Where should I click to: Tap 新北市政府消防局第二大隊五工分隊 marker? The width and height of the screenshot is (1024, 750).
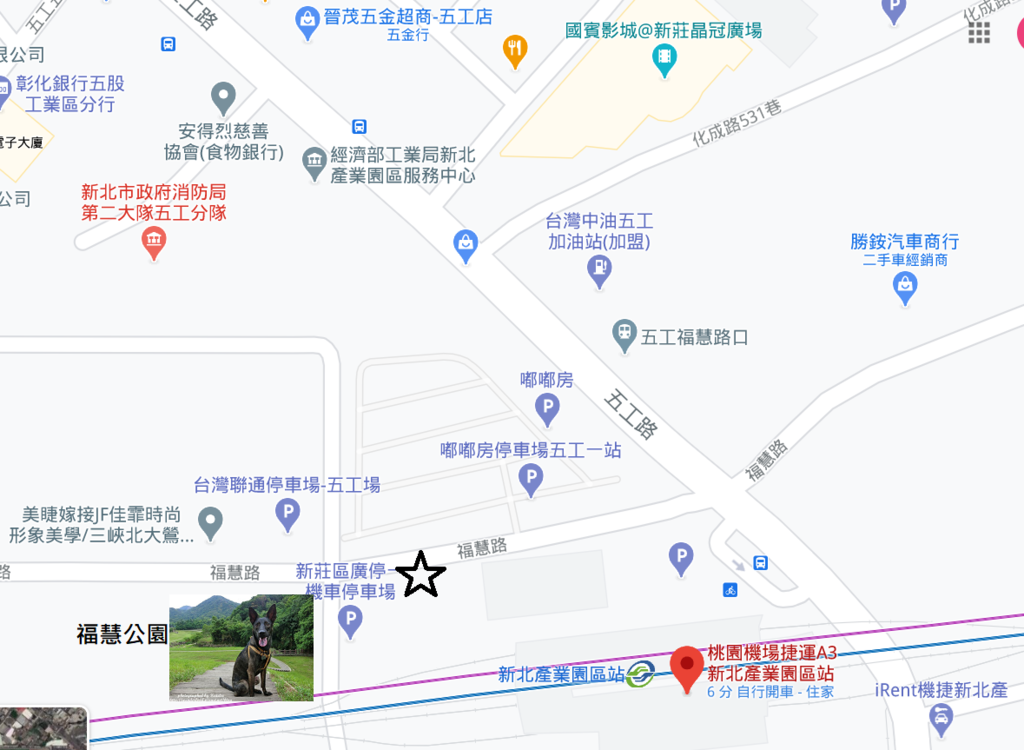153,242
